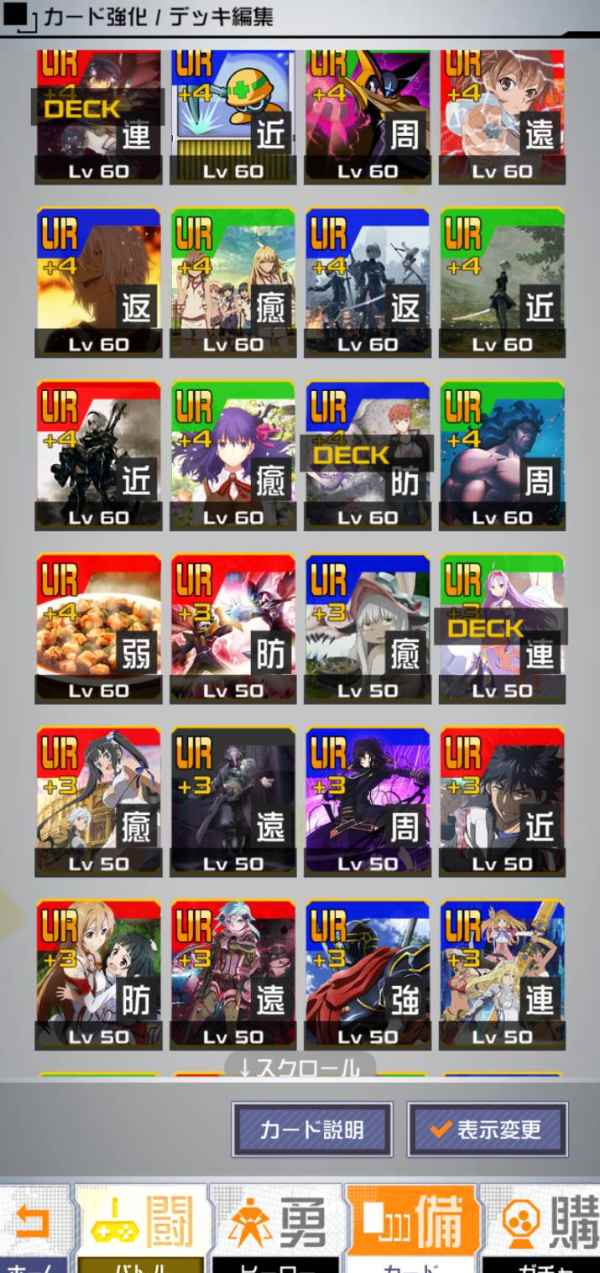Select the 遠 card with the blue-haired gunner
Viewport: 600px width, 1273px height.
(x=233, y=974)
